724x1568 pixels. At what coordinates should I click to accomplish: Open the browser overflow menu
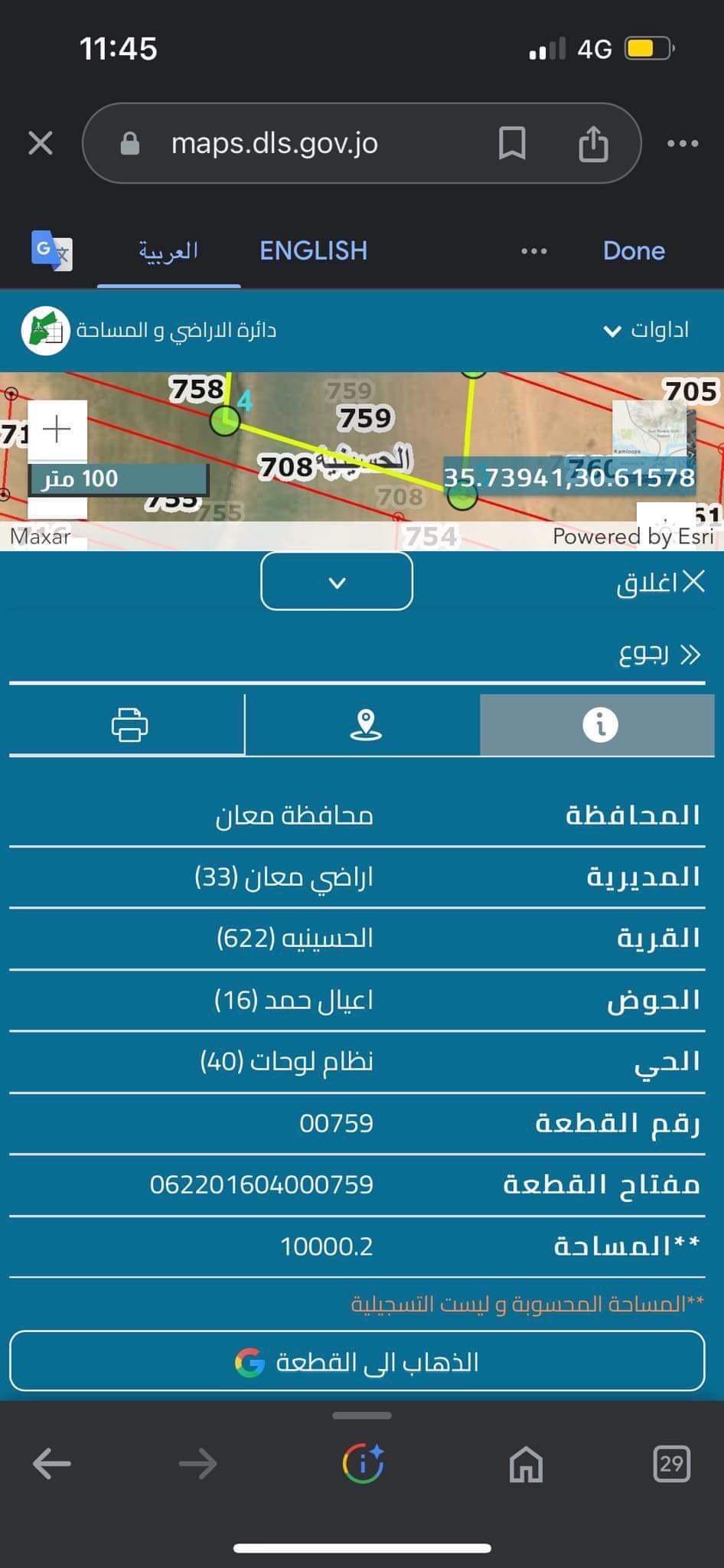tap(683, 143)
